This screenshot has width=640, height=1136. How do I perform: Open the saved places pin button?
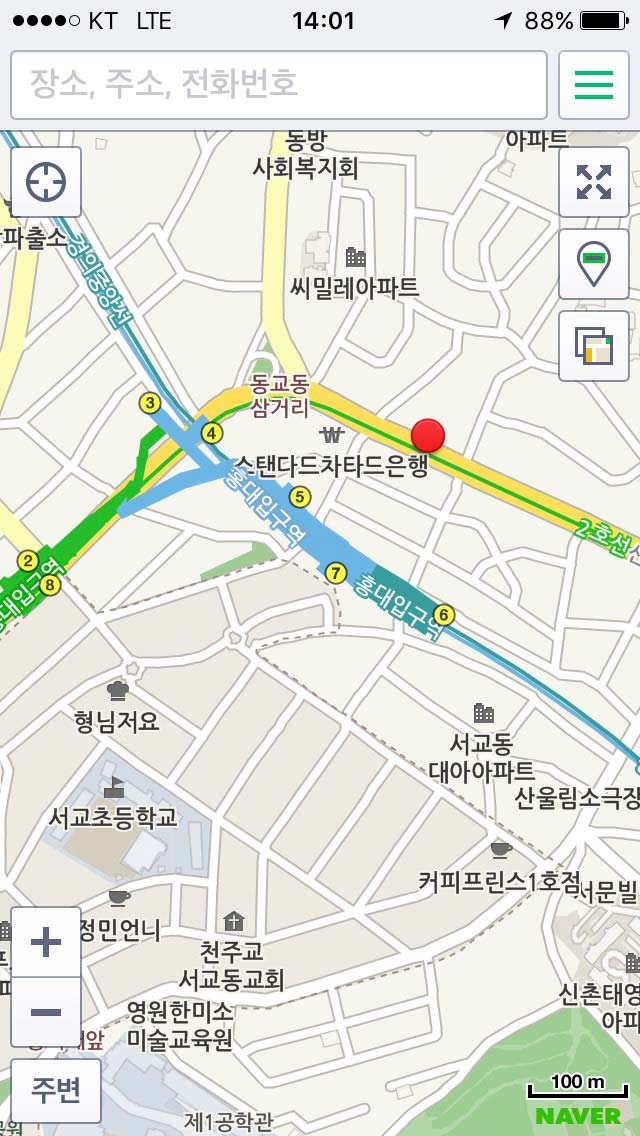click(x=594, y=264)
